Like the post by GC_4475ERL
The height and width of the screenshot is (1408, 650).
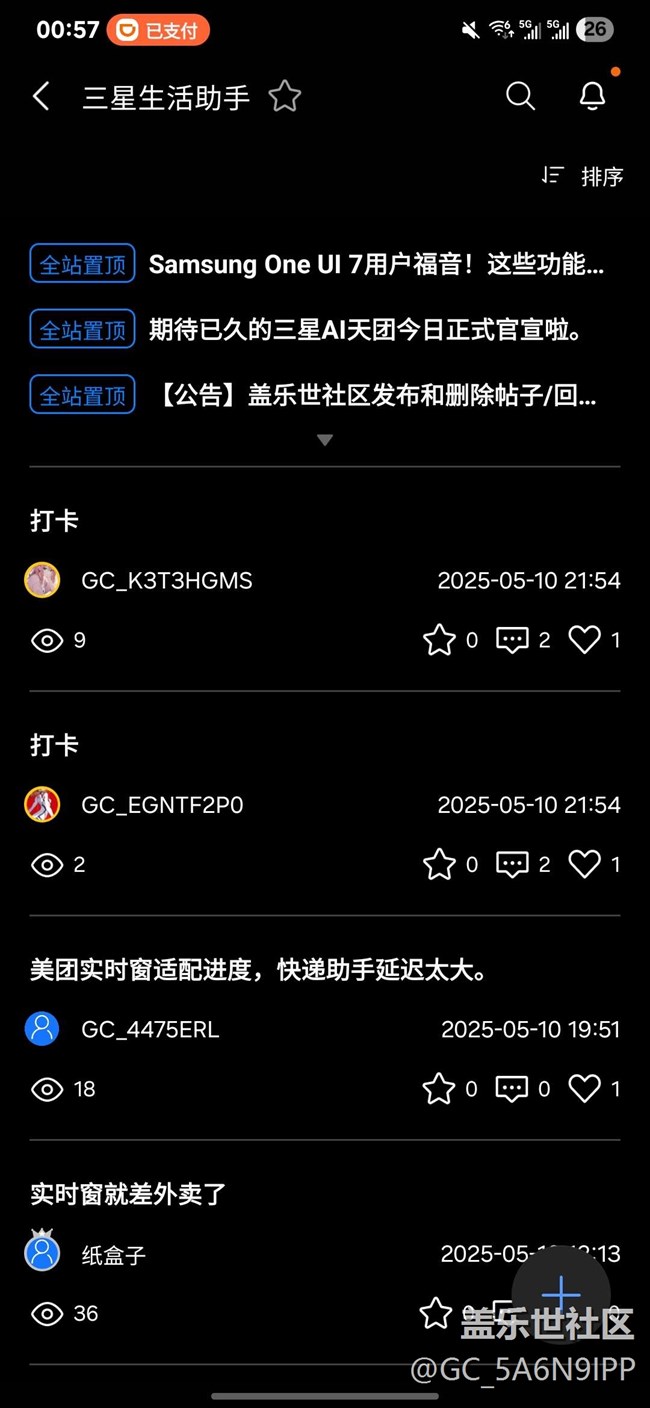pos(585,1088)
